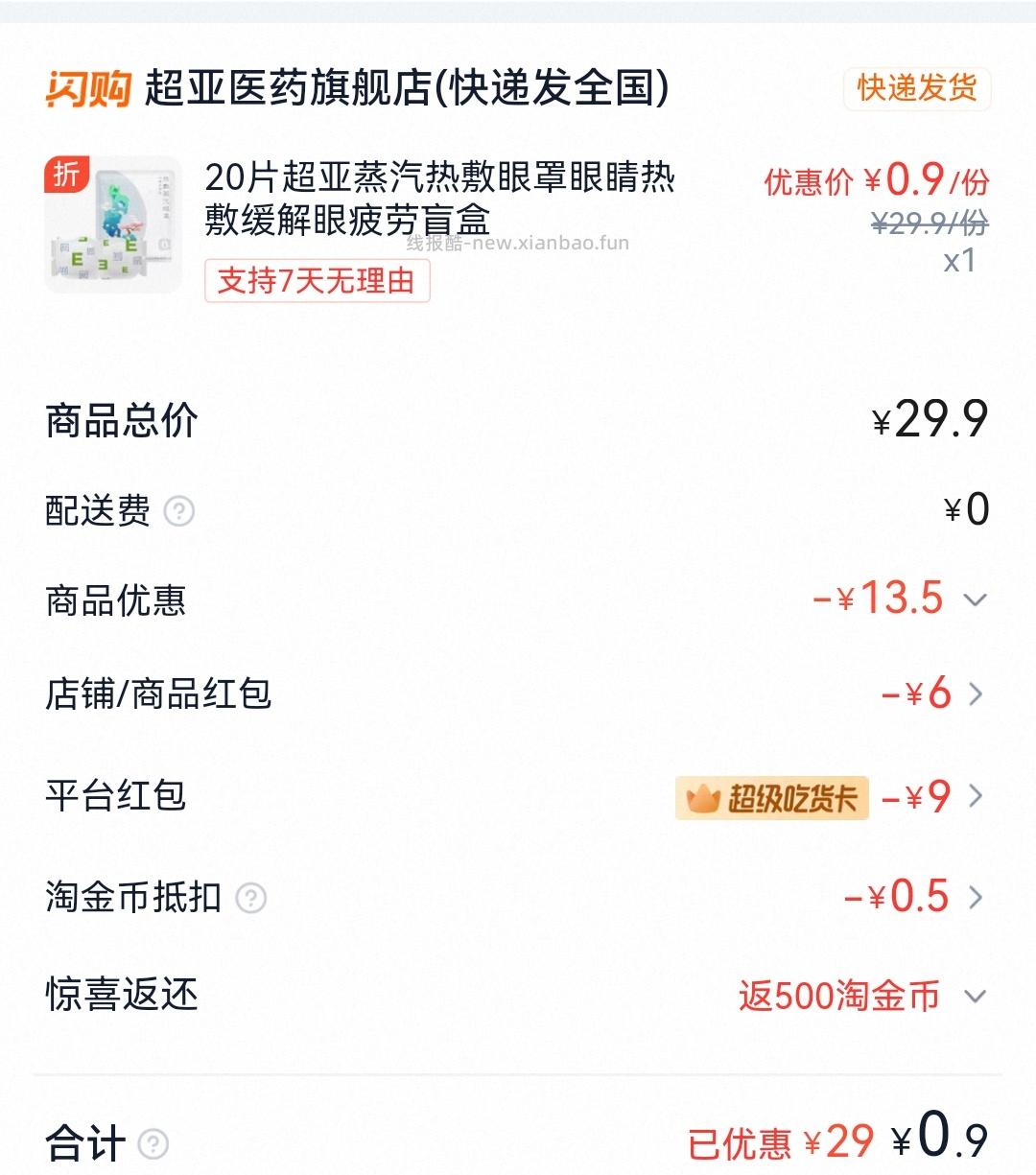The height and width of the screenshot is (1175, 1036).
Task: Expand the 惊喜返还 返500淘金币 details
Action: pos(977,998)
